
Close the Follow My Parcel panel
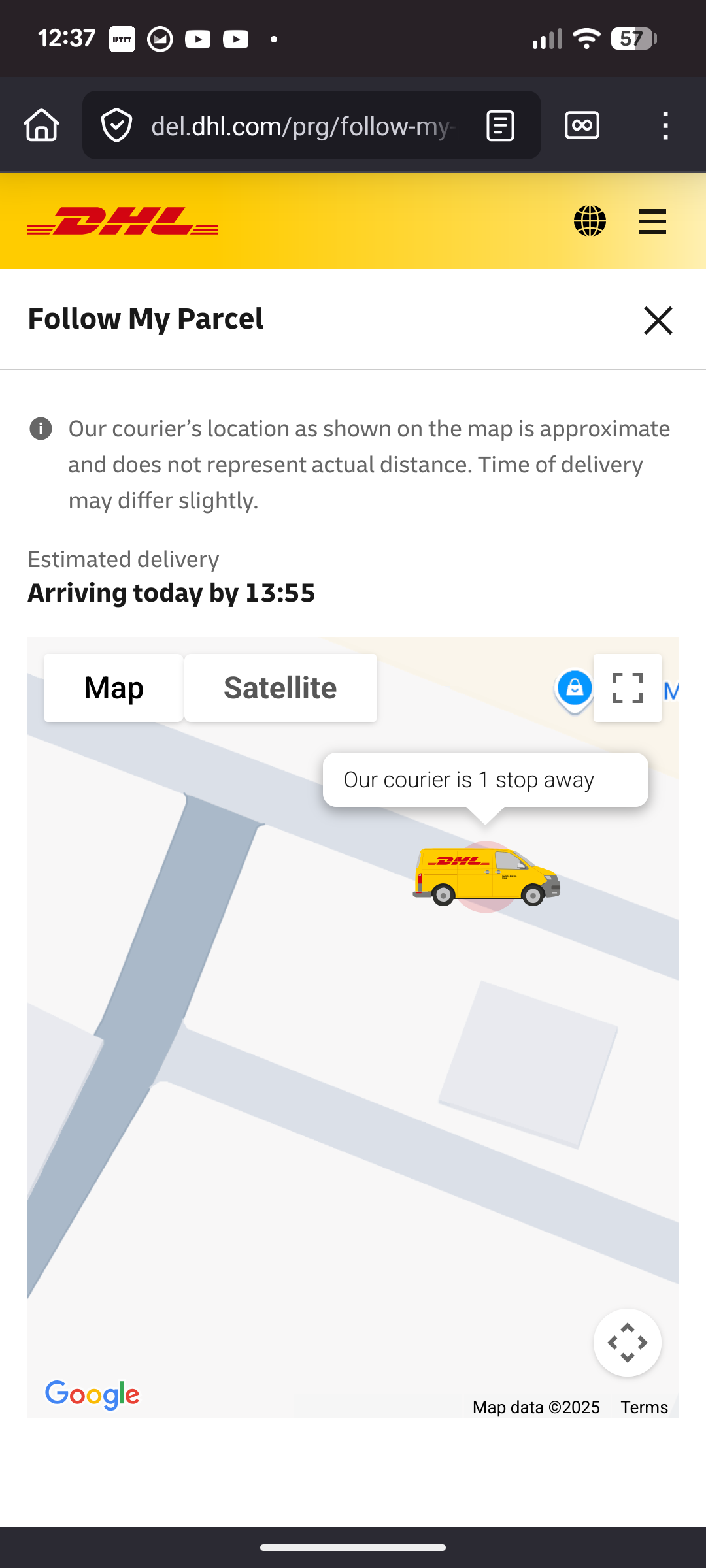coord(658,320)
